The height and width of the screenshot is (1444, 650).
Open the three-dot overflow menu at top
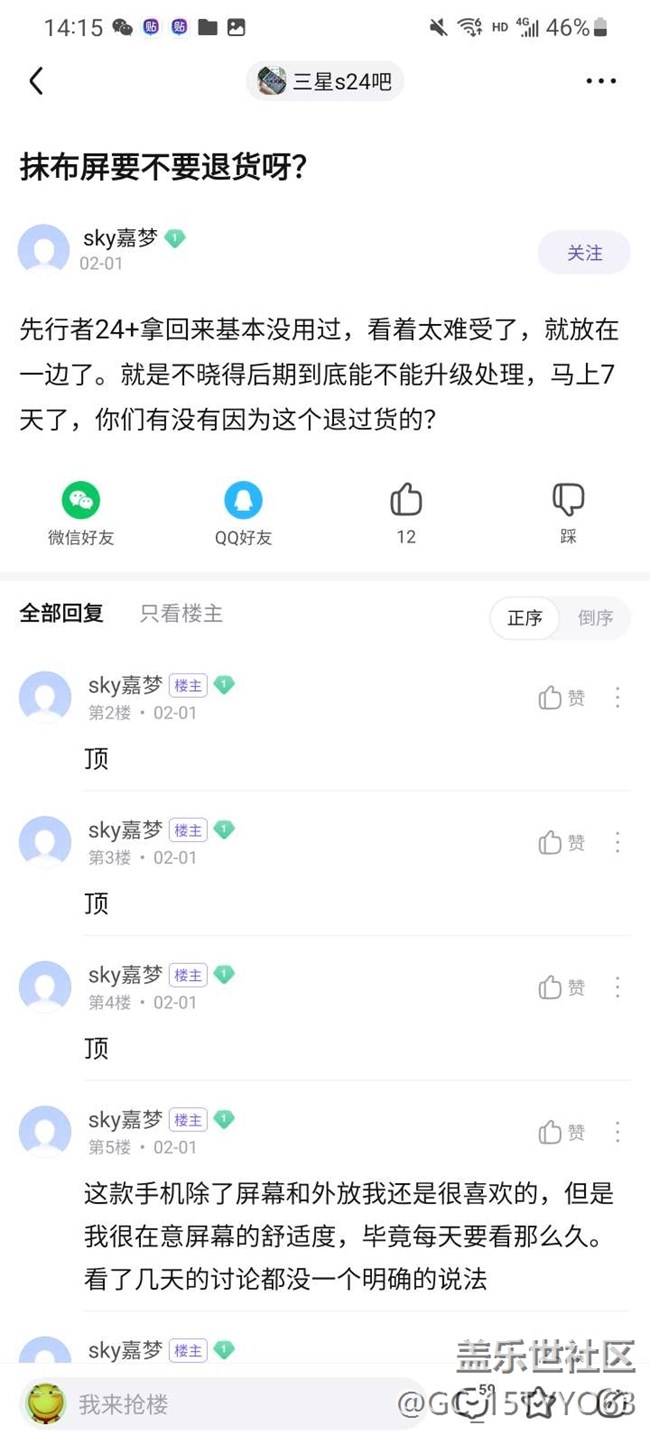coord(601,81)
